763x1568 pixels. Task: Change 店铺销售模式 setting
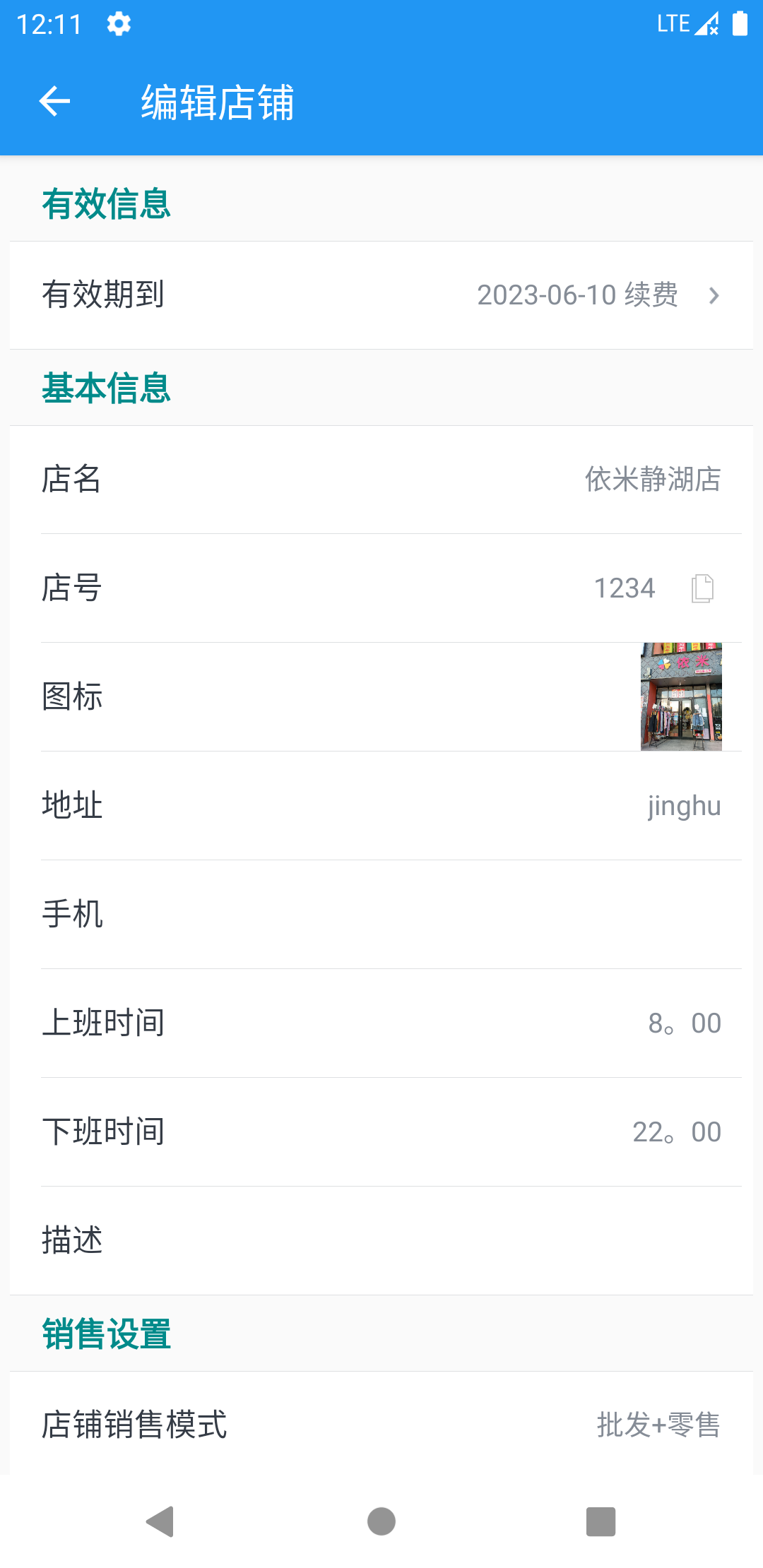(x=381, y=1425)
